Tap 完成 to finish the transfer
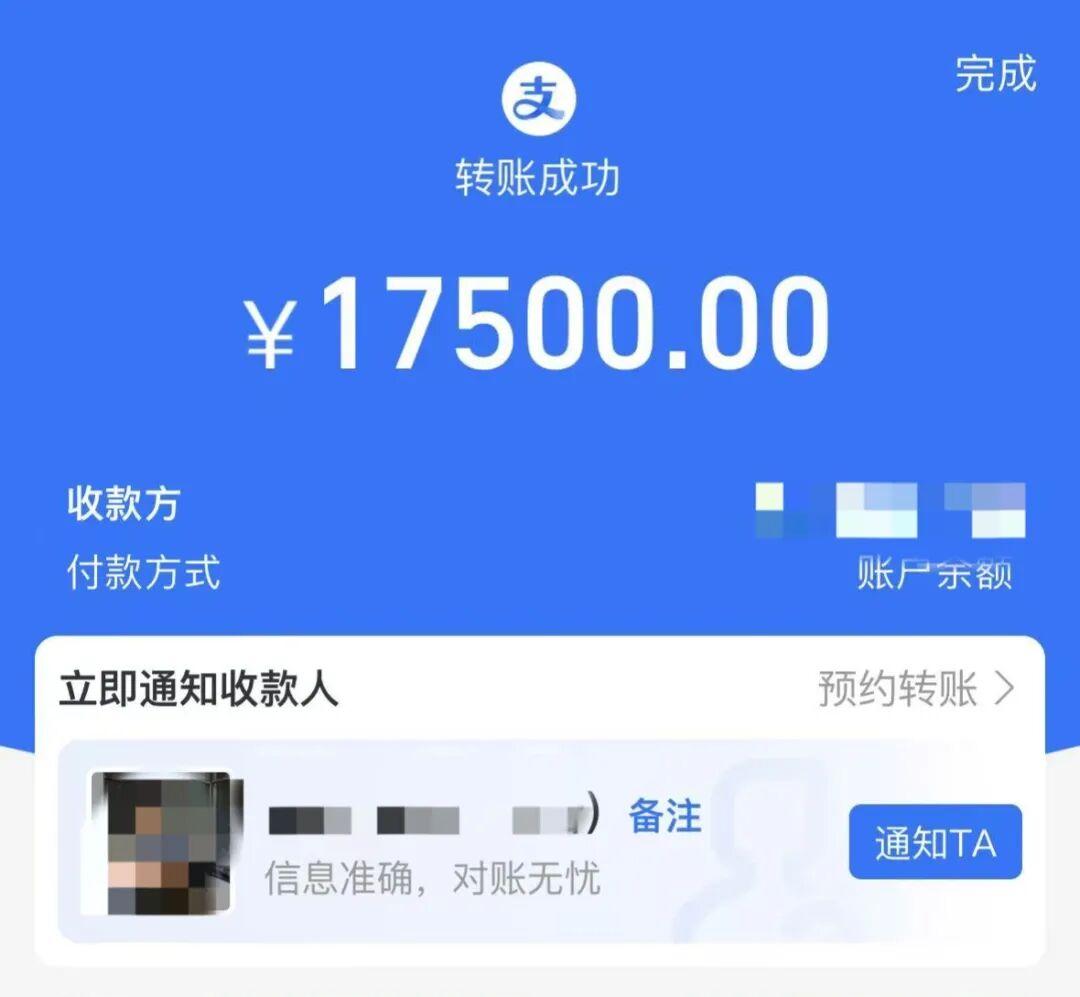The width and height of the screenshot is (1080, 997). (x=995, y=75)
